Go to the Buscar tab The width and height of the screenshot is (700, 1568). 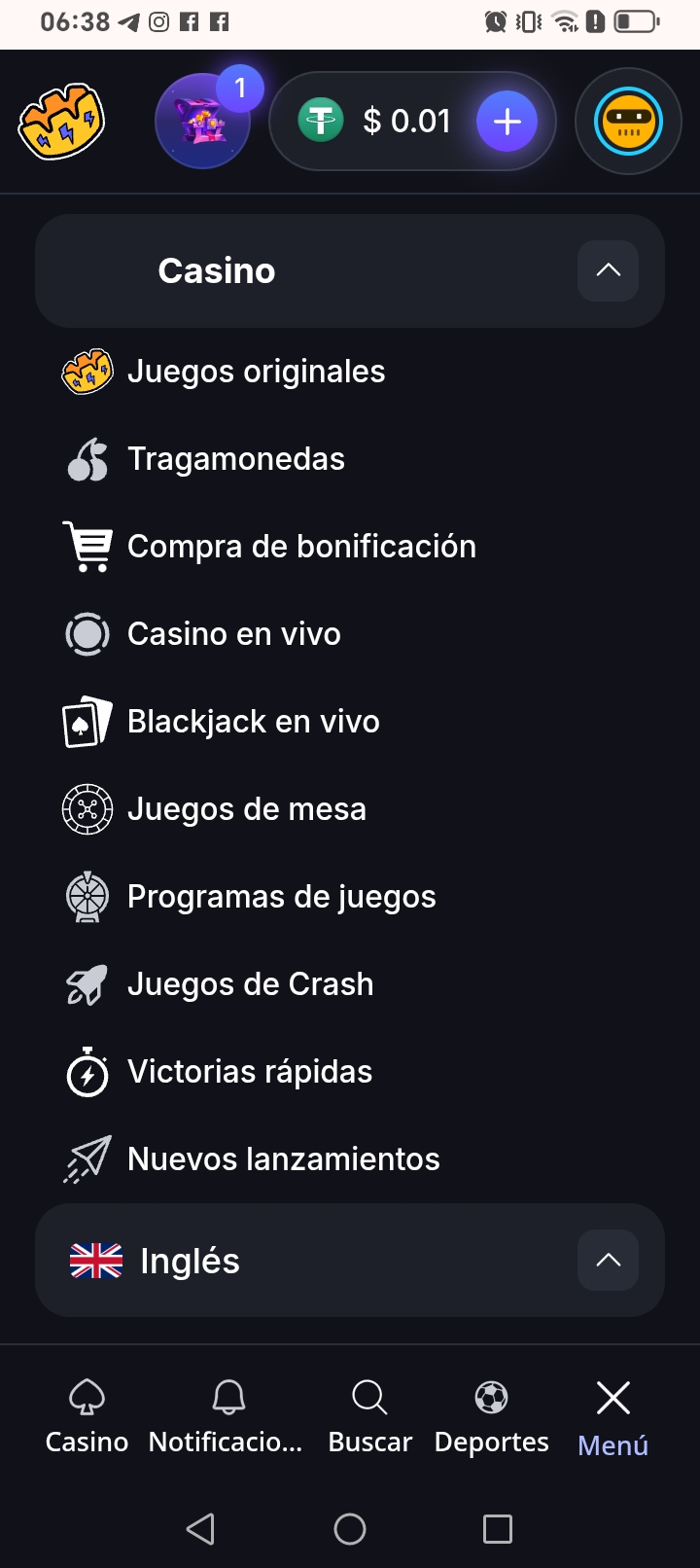[x=369, y=1416]
